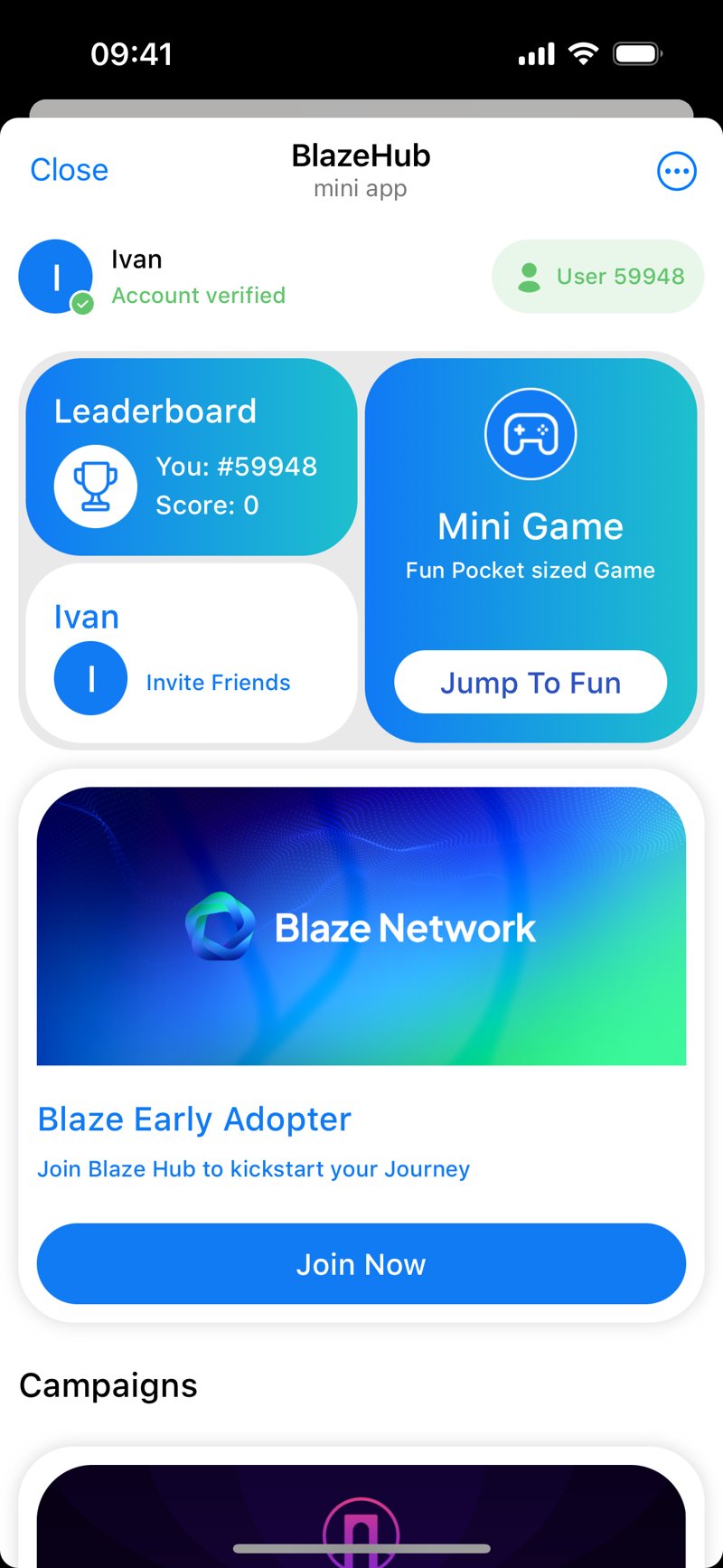
Task: Select the BlazeHub title header
Action: (x=361, y=156)
